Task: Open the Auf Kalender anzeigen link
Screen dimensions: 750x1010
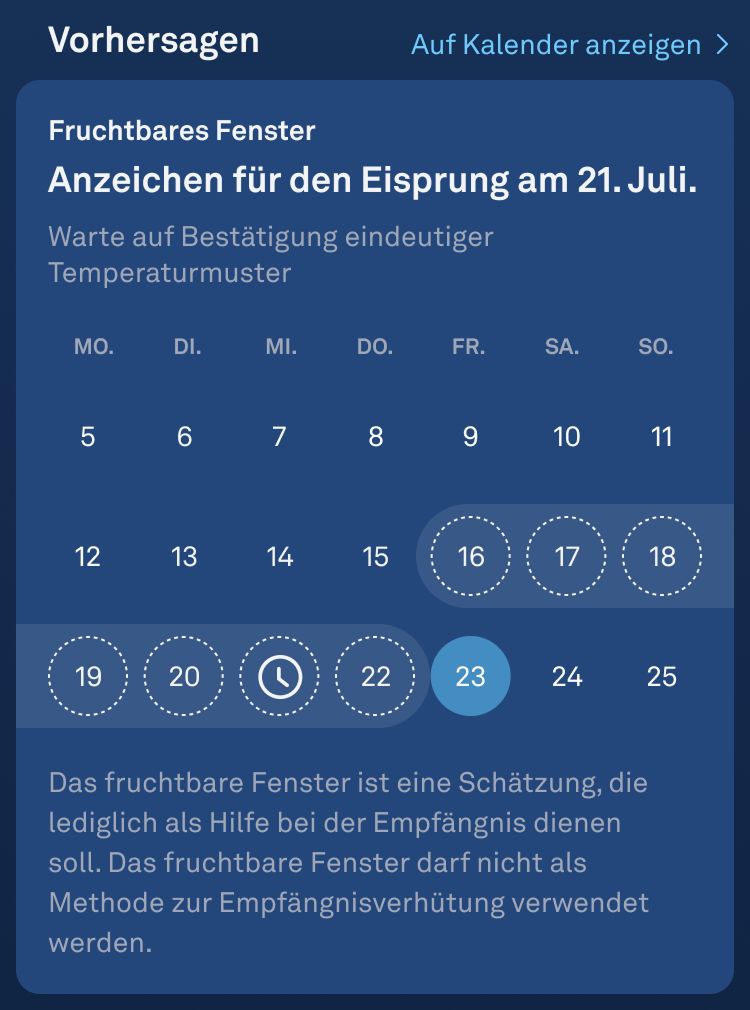Action: click(x=570, y=45)
